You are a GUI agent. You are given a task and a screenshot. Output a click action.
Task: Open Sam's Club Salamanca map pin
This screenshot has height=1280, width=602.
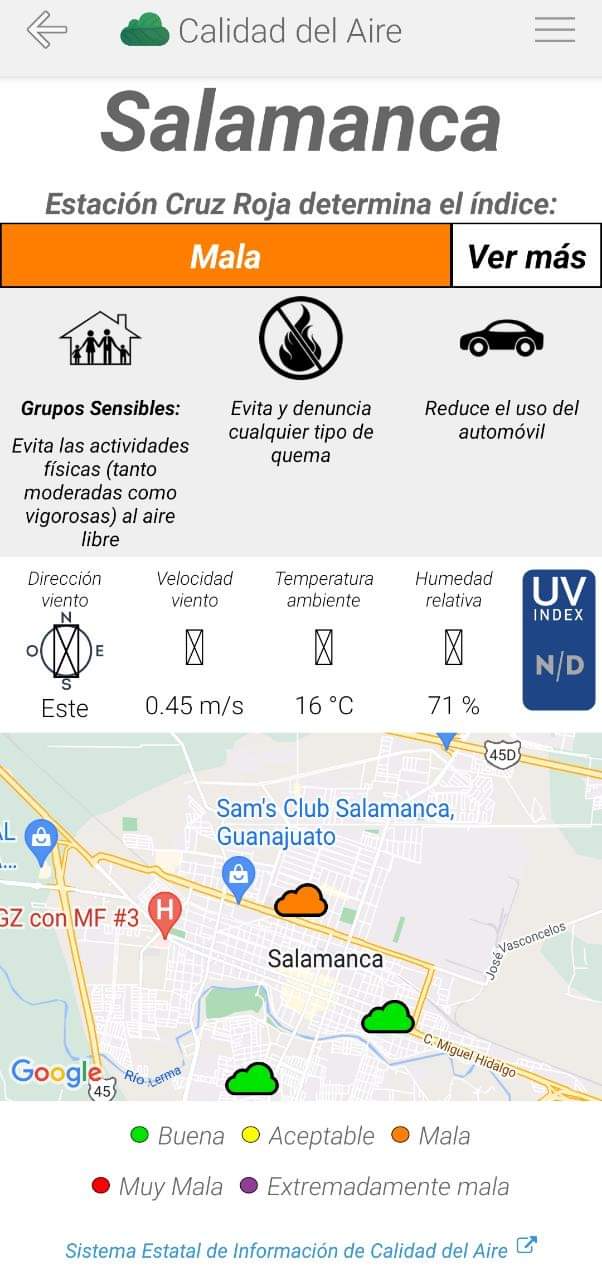(x=238, y=878)
